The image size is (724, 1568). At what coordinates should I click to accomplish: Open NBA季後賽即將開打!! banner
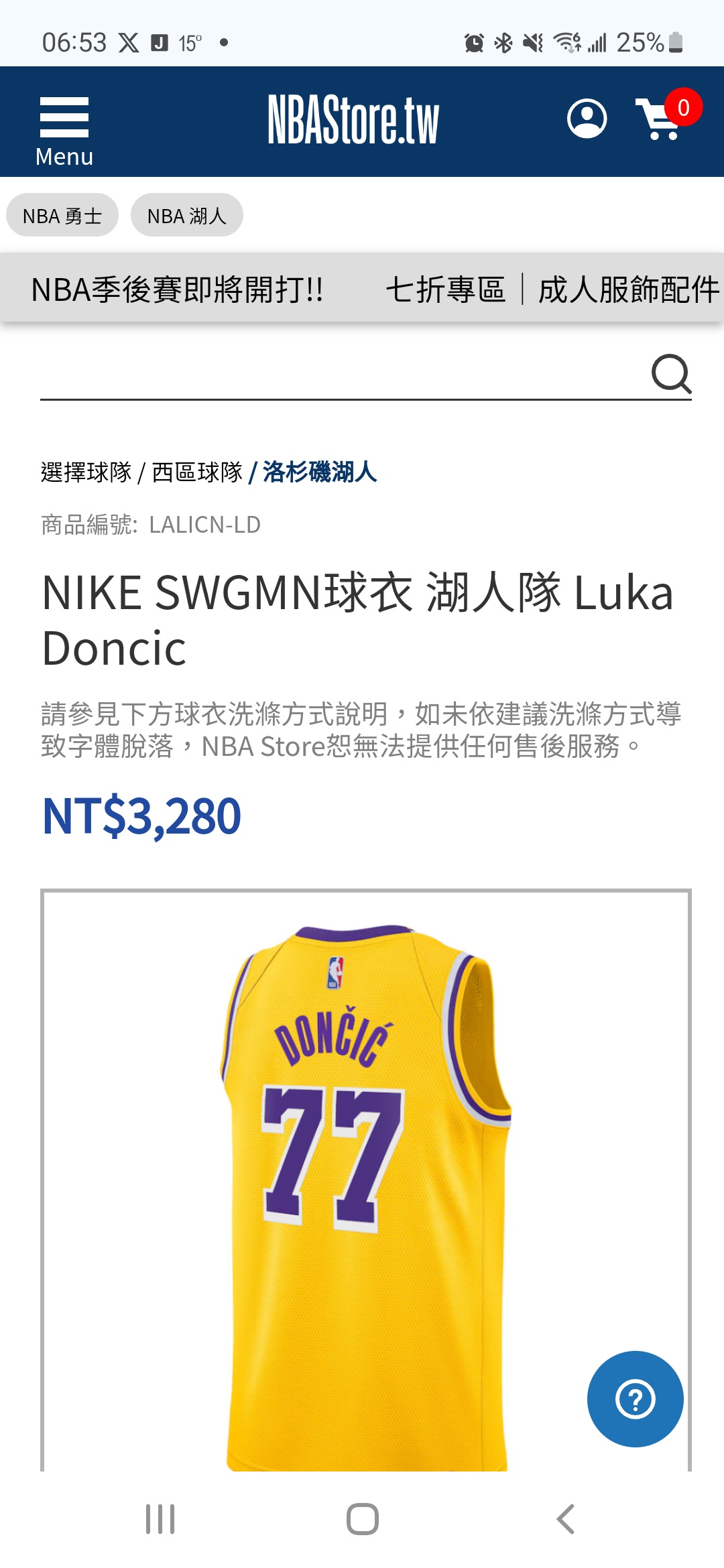178,289
